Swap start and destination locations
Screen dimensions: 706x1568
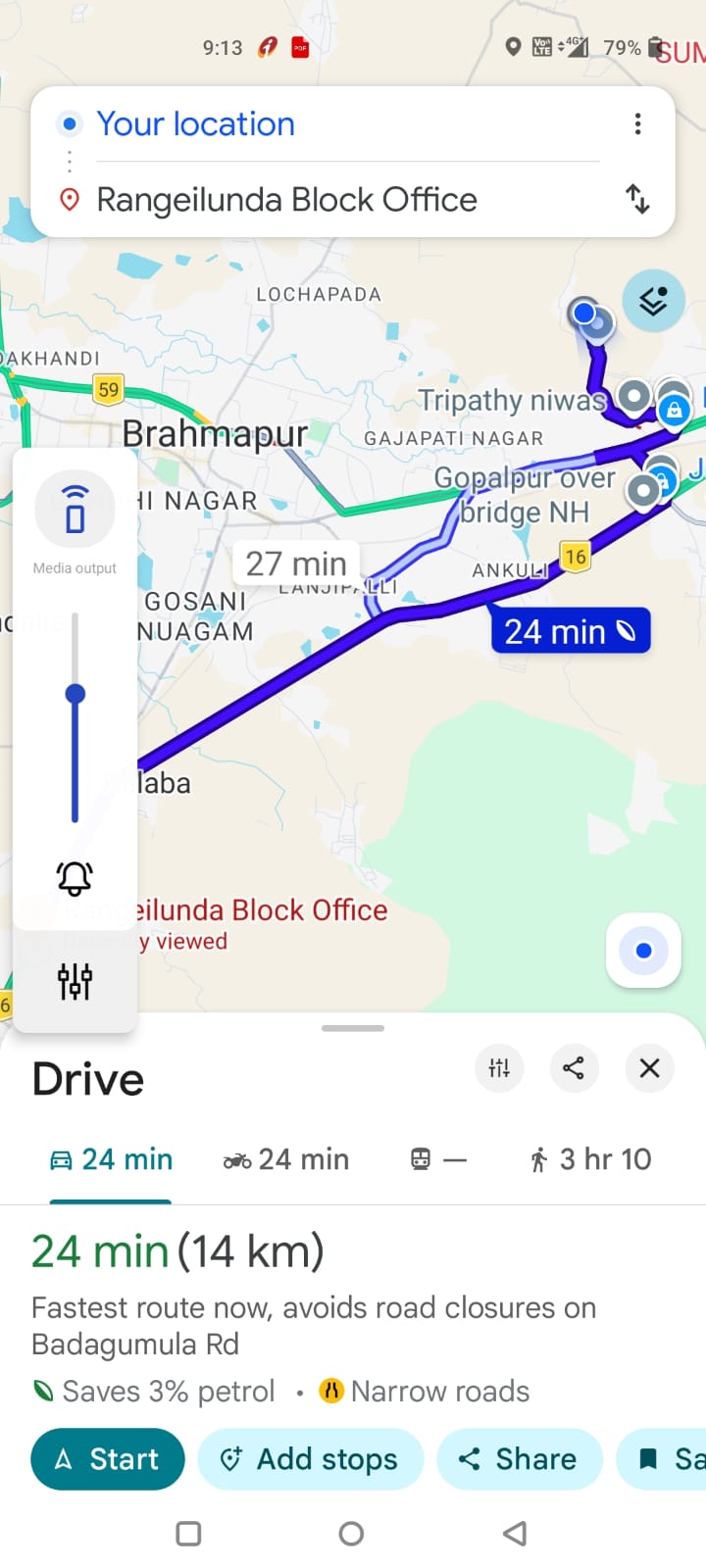637,199
